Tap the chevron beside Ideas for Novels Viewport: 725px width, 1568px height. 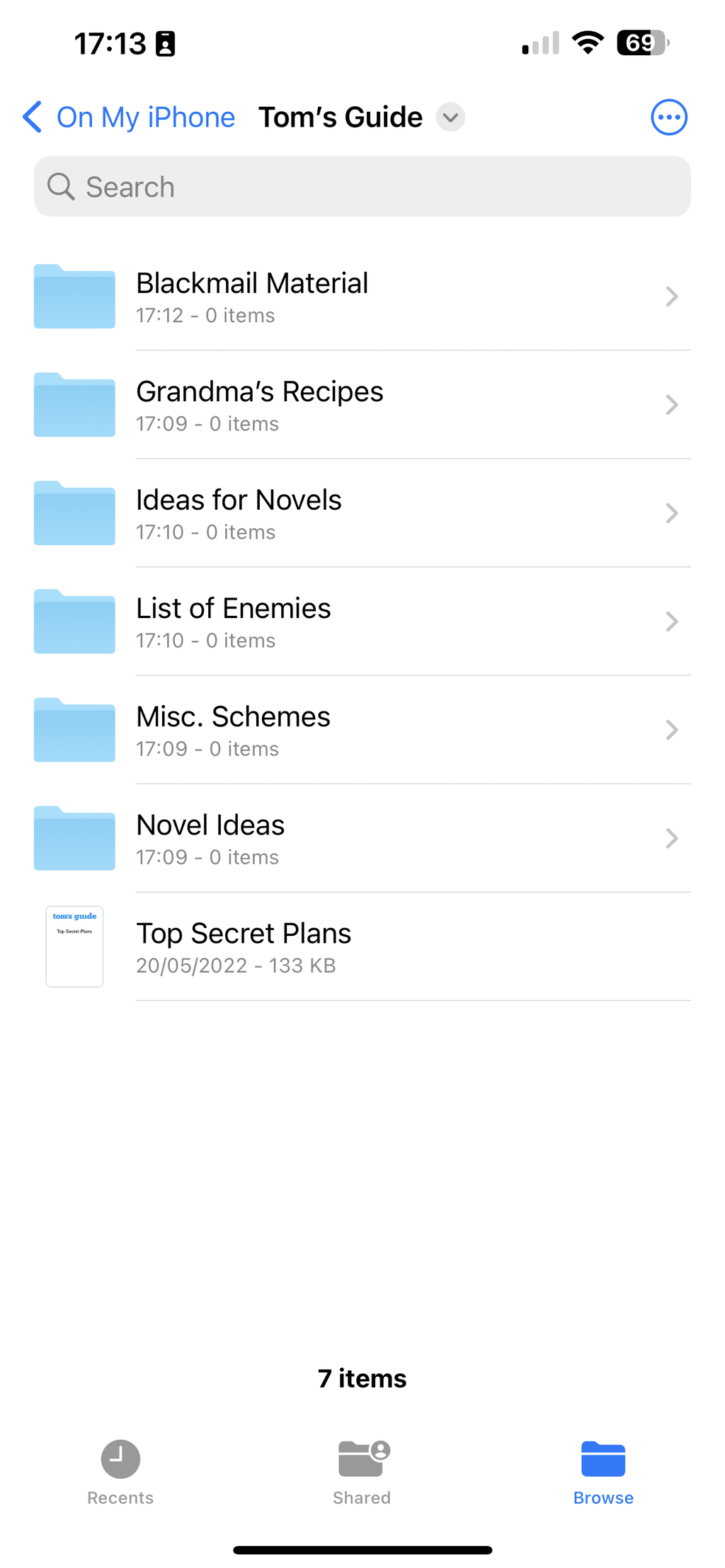point(671,513)
